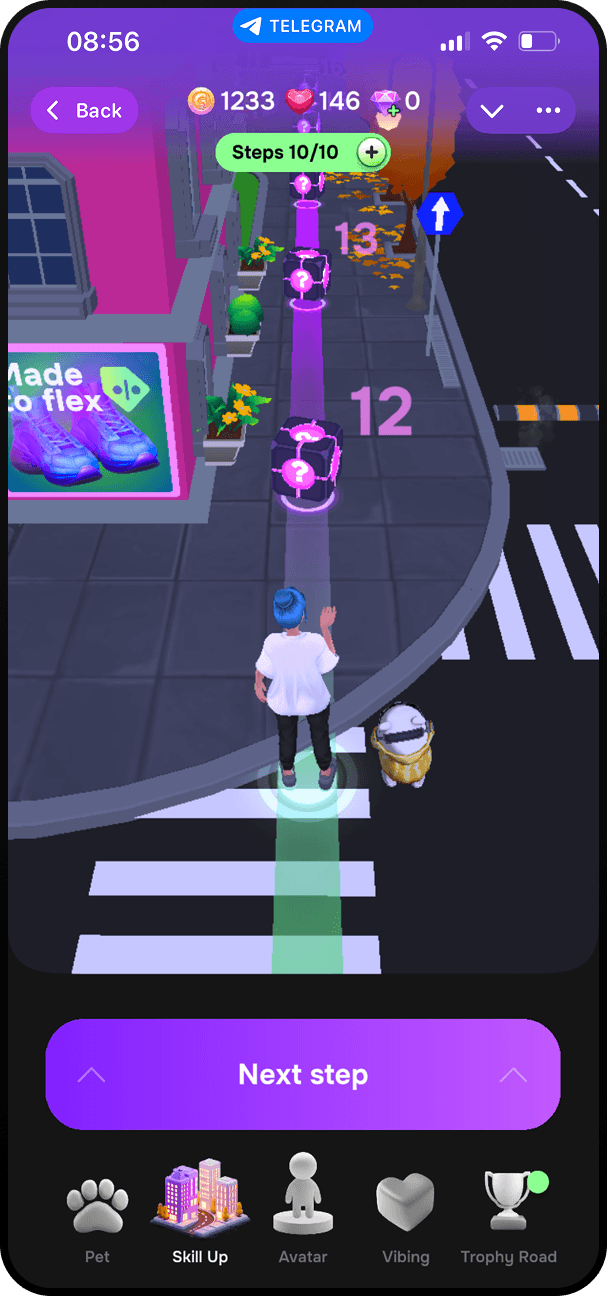
Task: Open the three-dot overflow menu
Action: (x=548, y=110)
